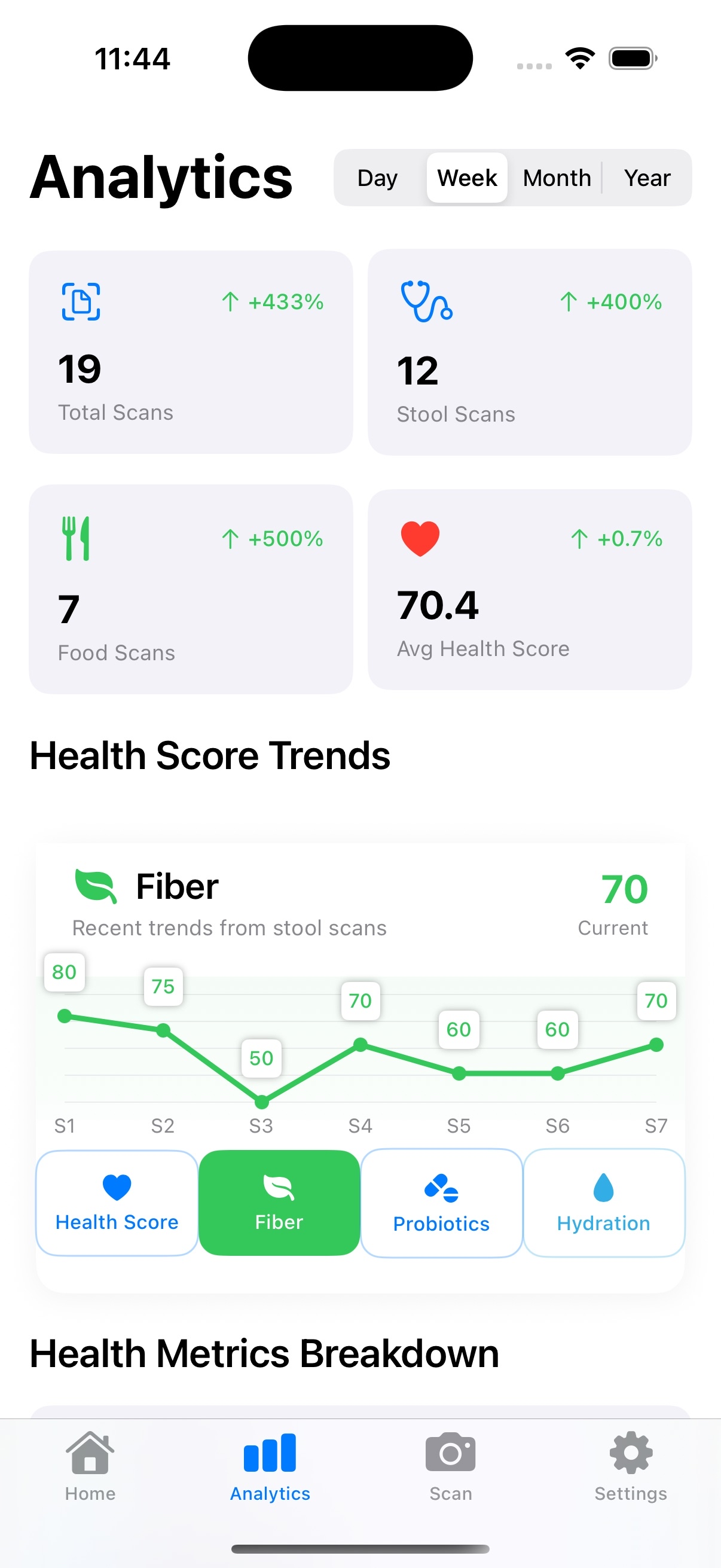This screenshot has height=1568, width=721.
Task: Click the document scan icon on Total Scans card
Action: coord(82,301)
